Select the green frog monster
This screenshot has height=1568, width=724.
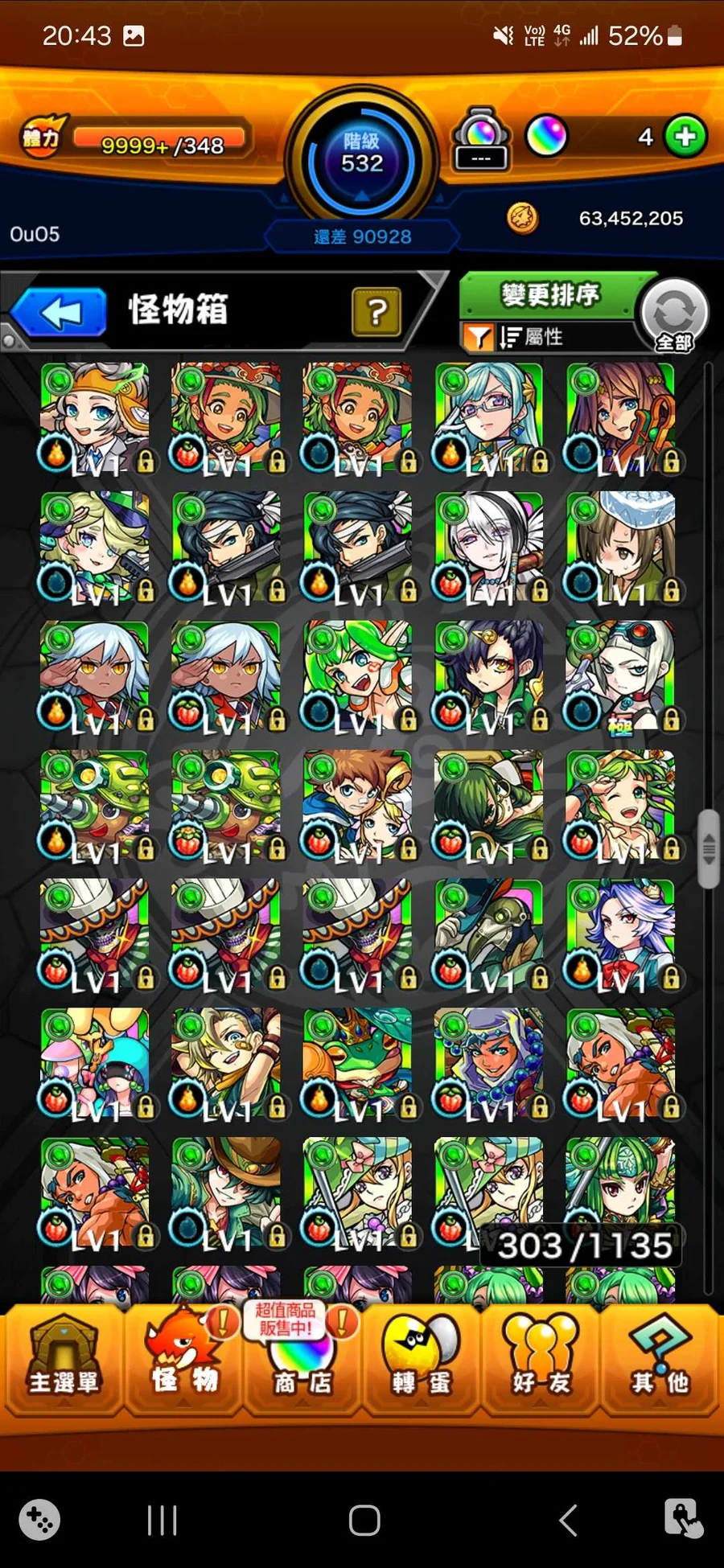coord(357,1062)
